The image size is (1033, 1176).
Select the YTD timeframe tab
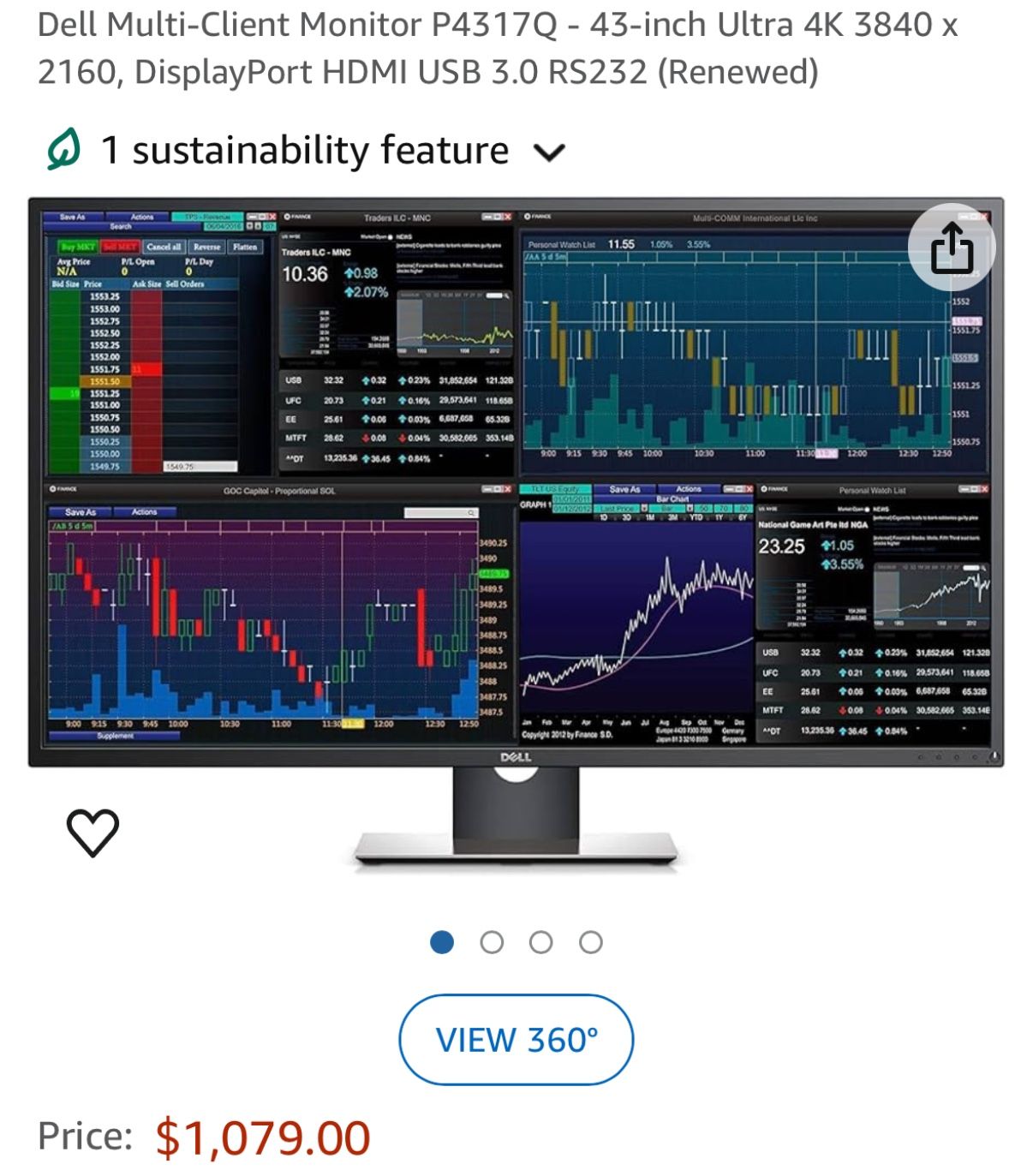pos(697,516)
